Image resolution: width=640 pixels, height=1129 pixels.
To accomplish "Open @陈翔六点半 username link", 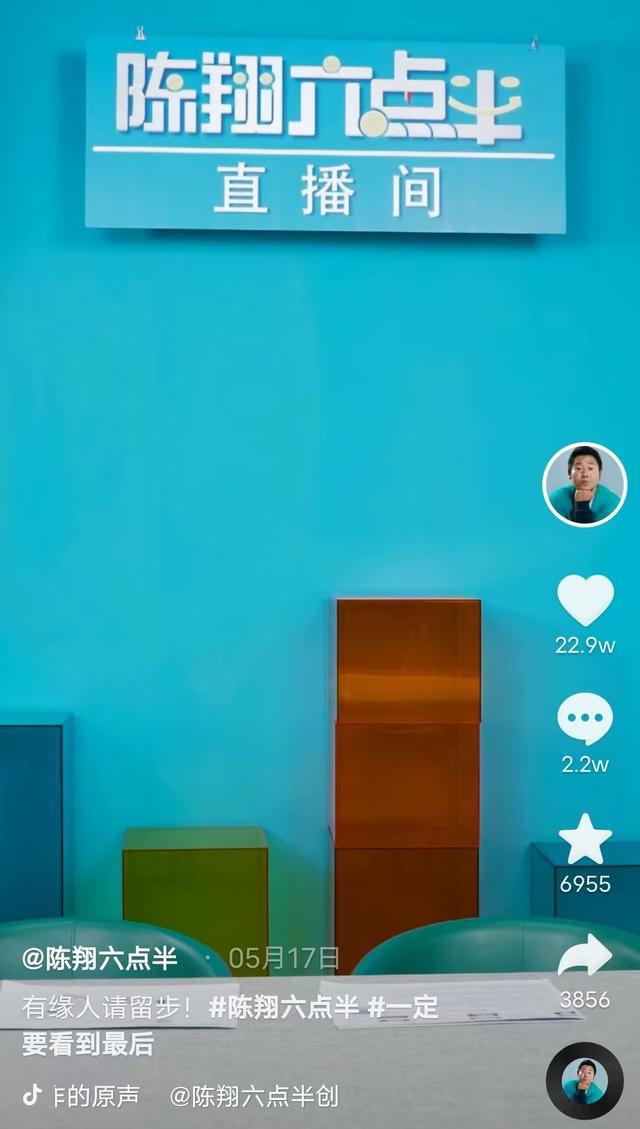I will click(100, 959).
